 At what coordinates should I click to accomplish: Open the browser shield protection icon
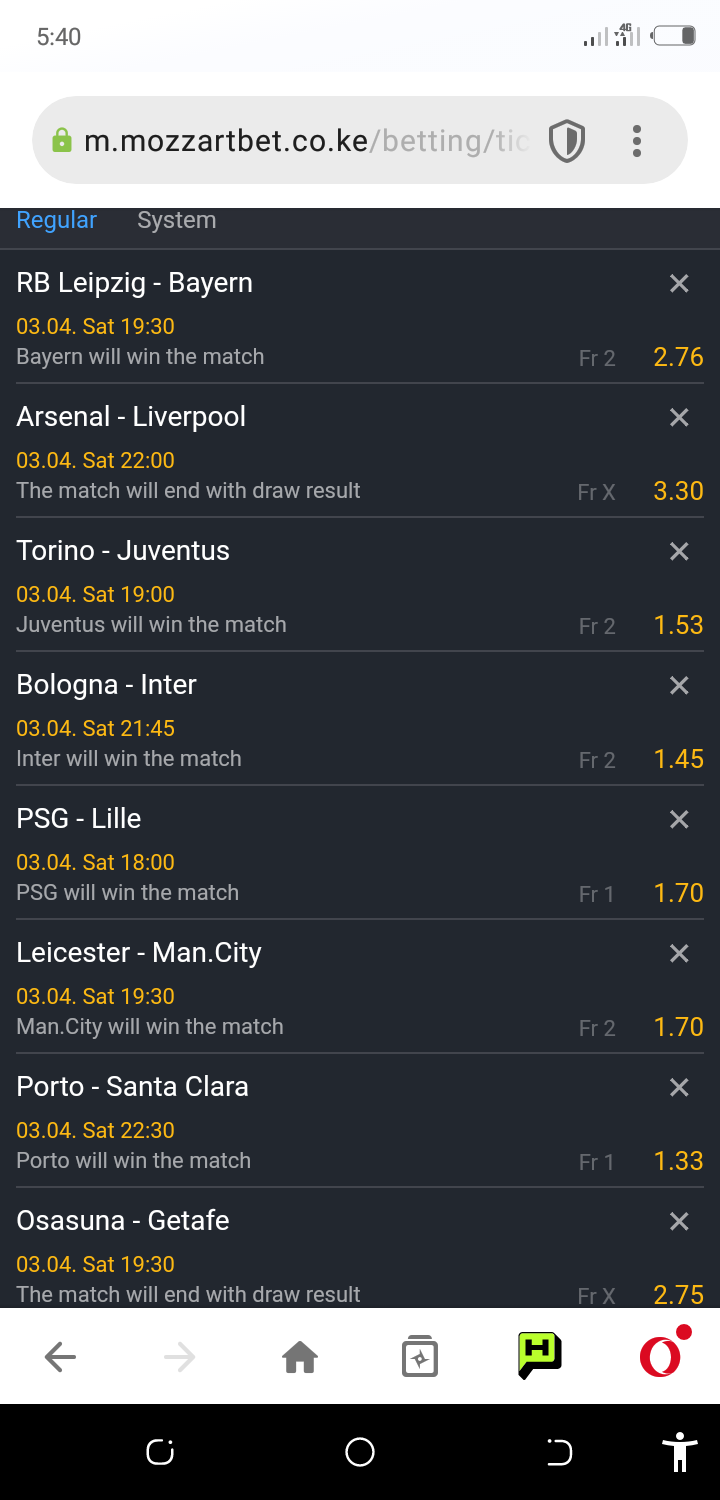tap(567, 141)
